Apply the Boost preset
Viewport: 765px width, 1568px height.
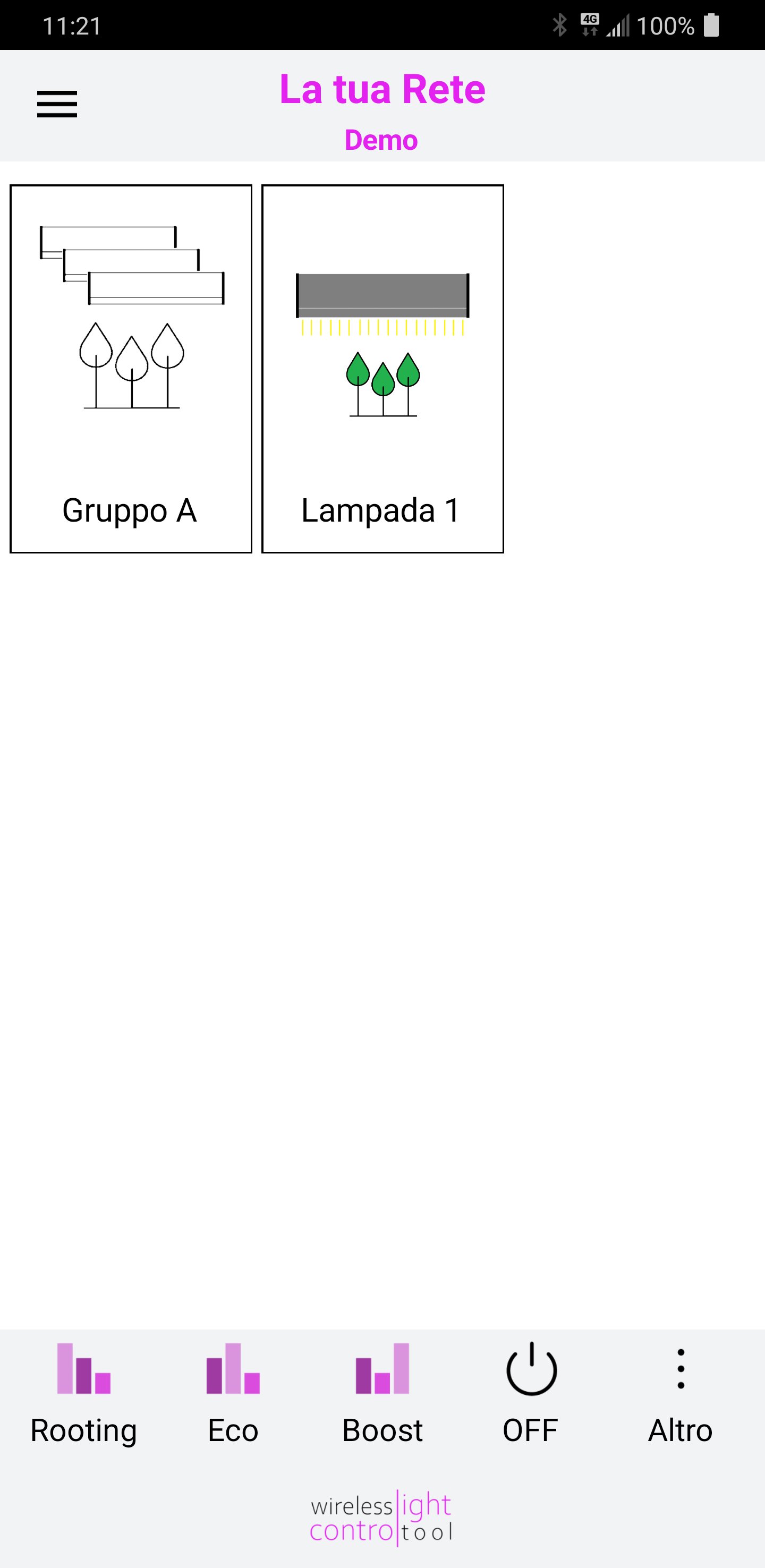point(382,1394)
